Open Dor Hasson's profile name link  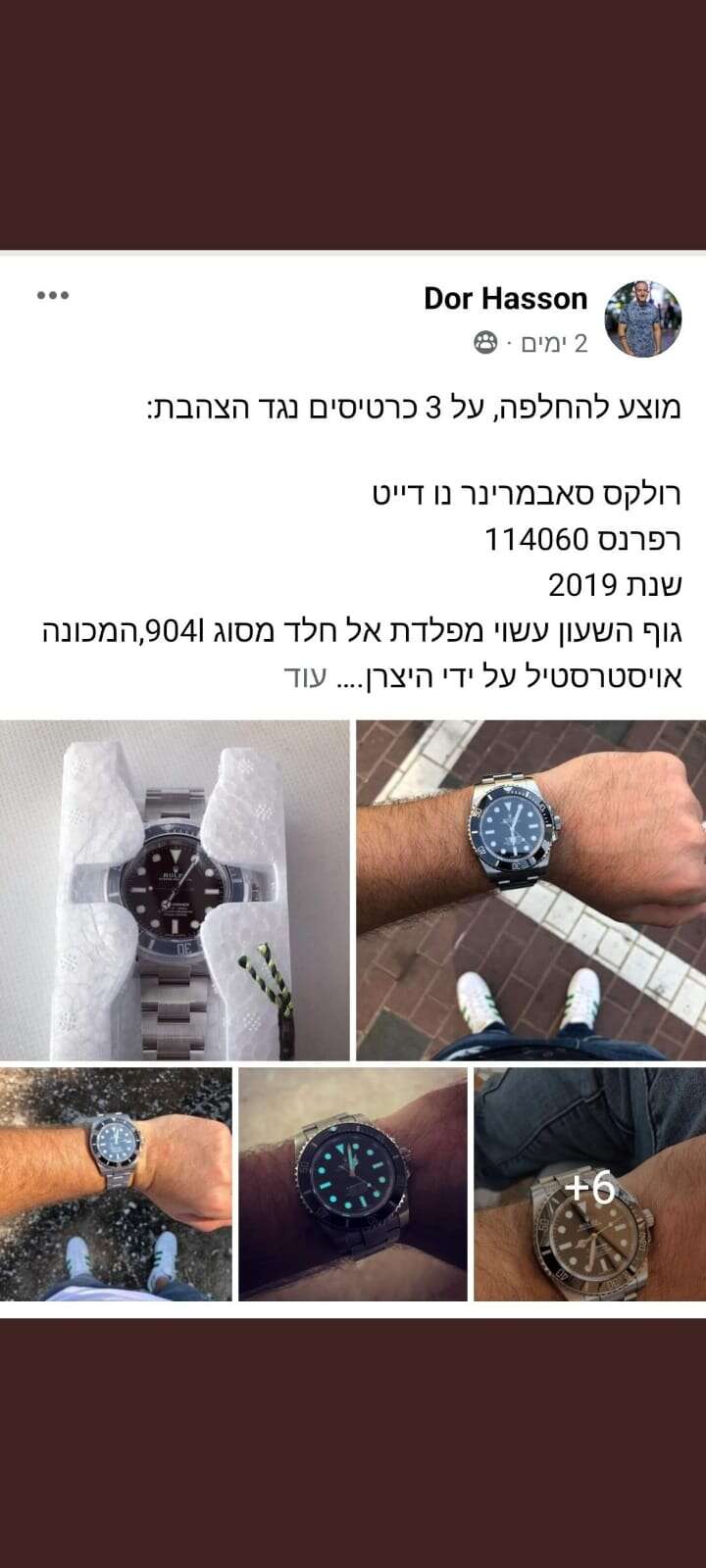[x=505, y=298]
